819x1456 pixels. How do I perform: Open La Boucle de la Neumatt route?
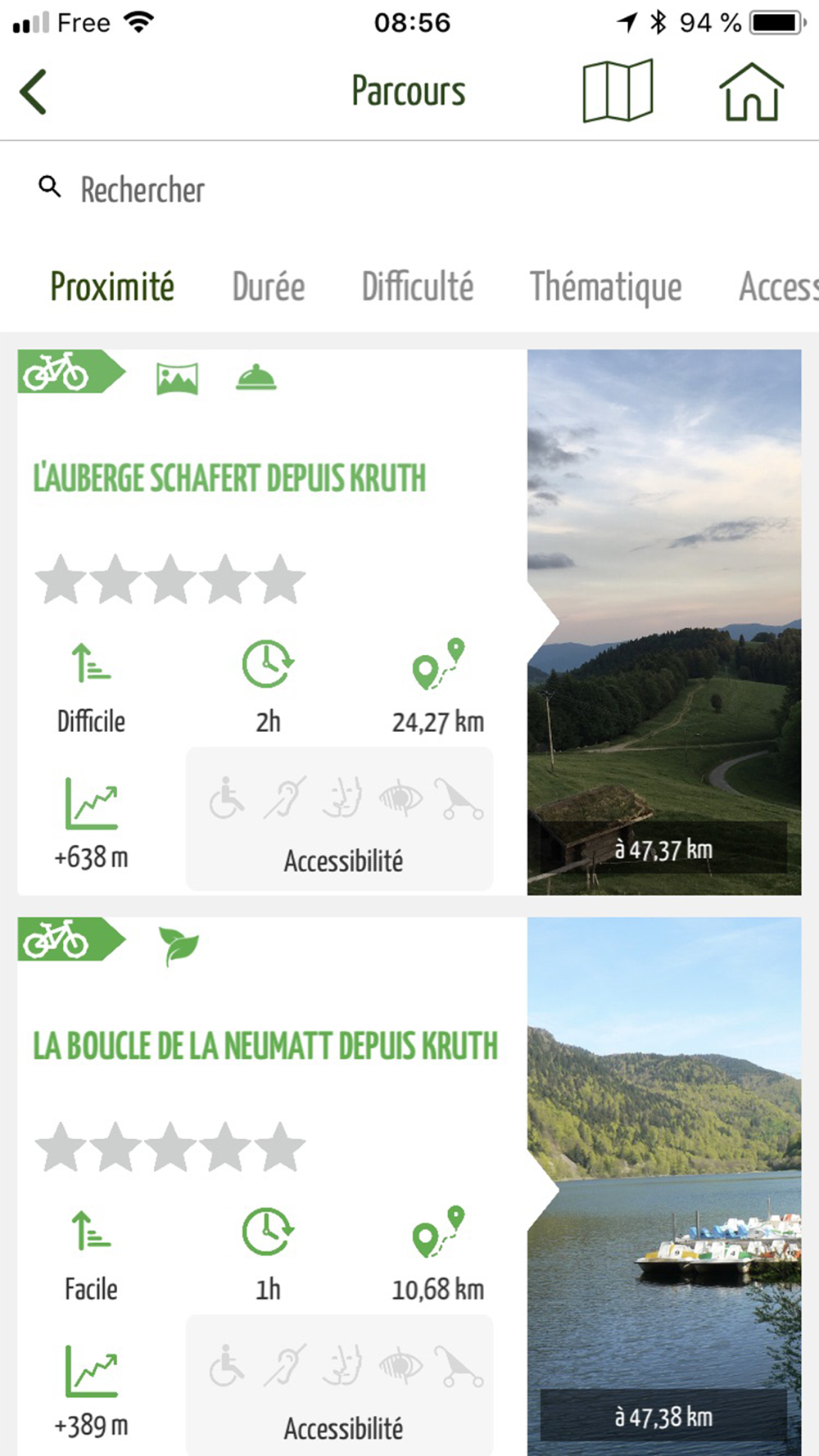(x=265, y=1046)
